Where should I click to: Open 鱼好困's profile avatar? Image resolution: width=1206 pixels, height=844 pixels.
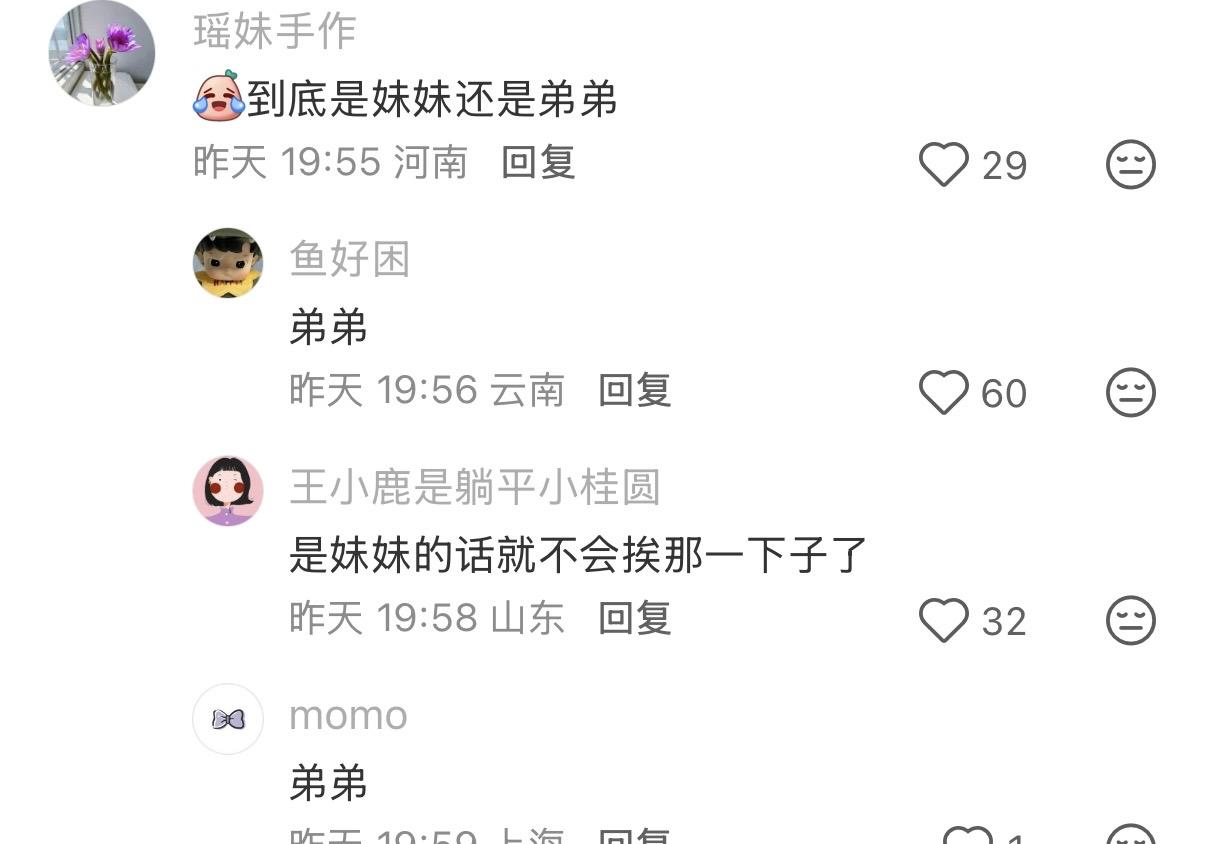click(228, 263)
